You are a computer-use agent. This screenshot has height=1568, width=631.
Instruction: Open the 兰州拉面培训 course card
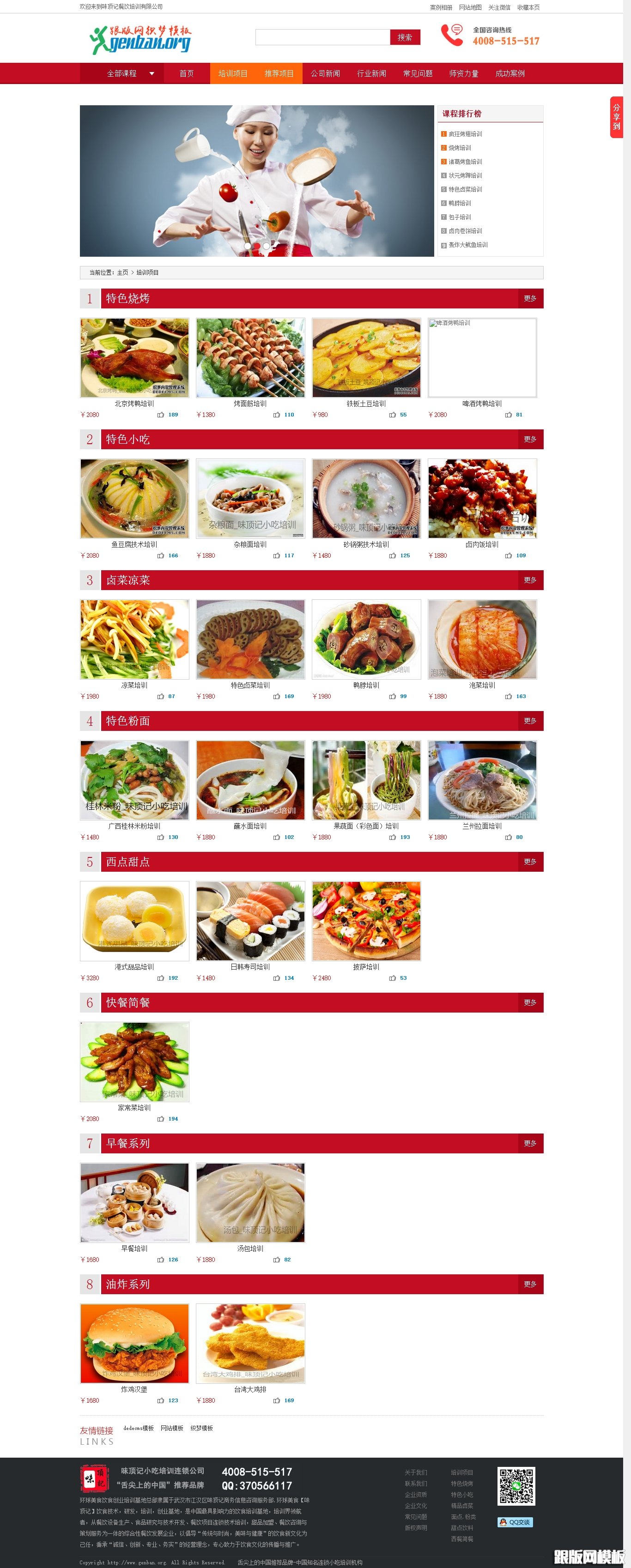[482, 780]
